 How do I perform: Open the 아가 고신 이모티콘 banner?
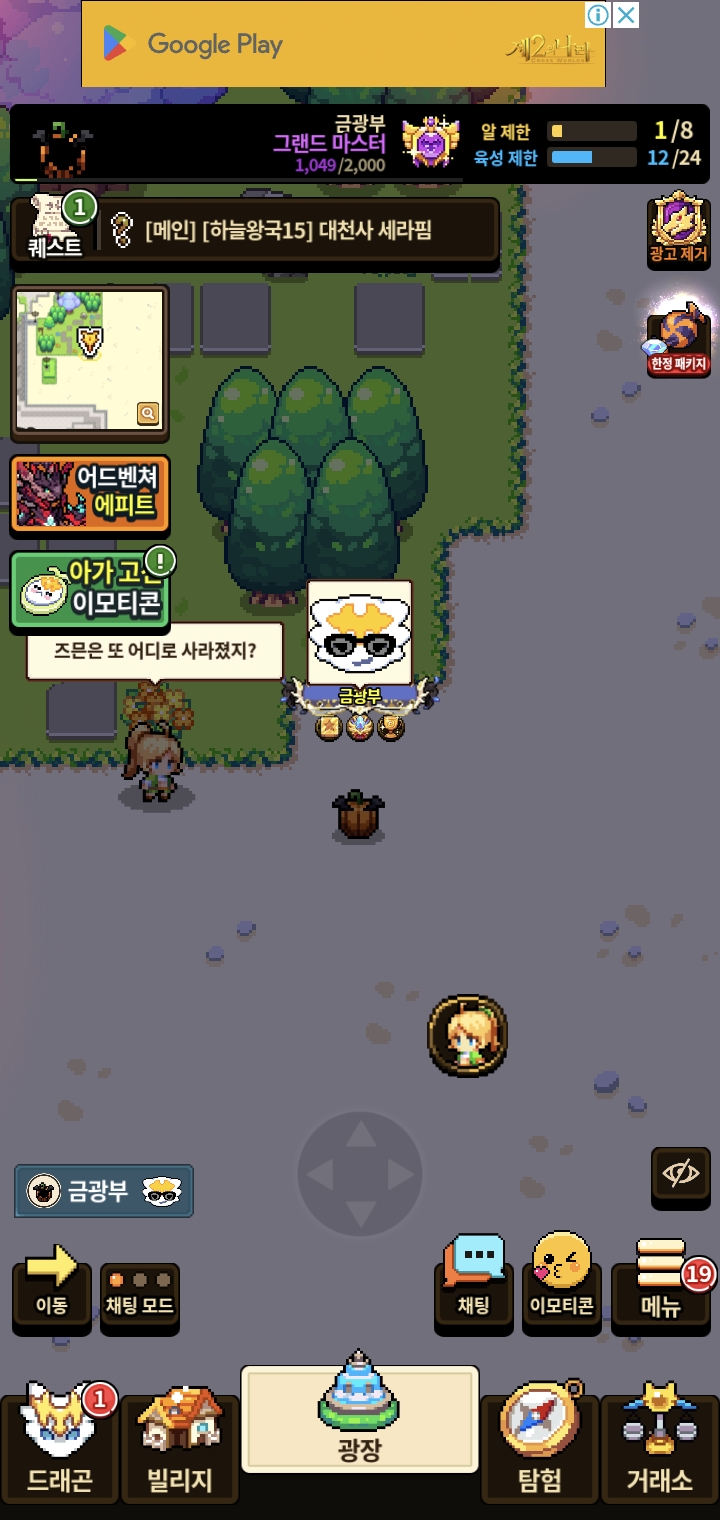[90, 591]
